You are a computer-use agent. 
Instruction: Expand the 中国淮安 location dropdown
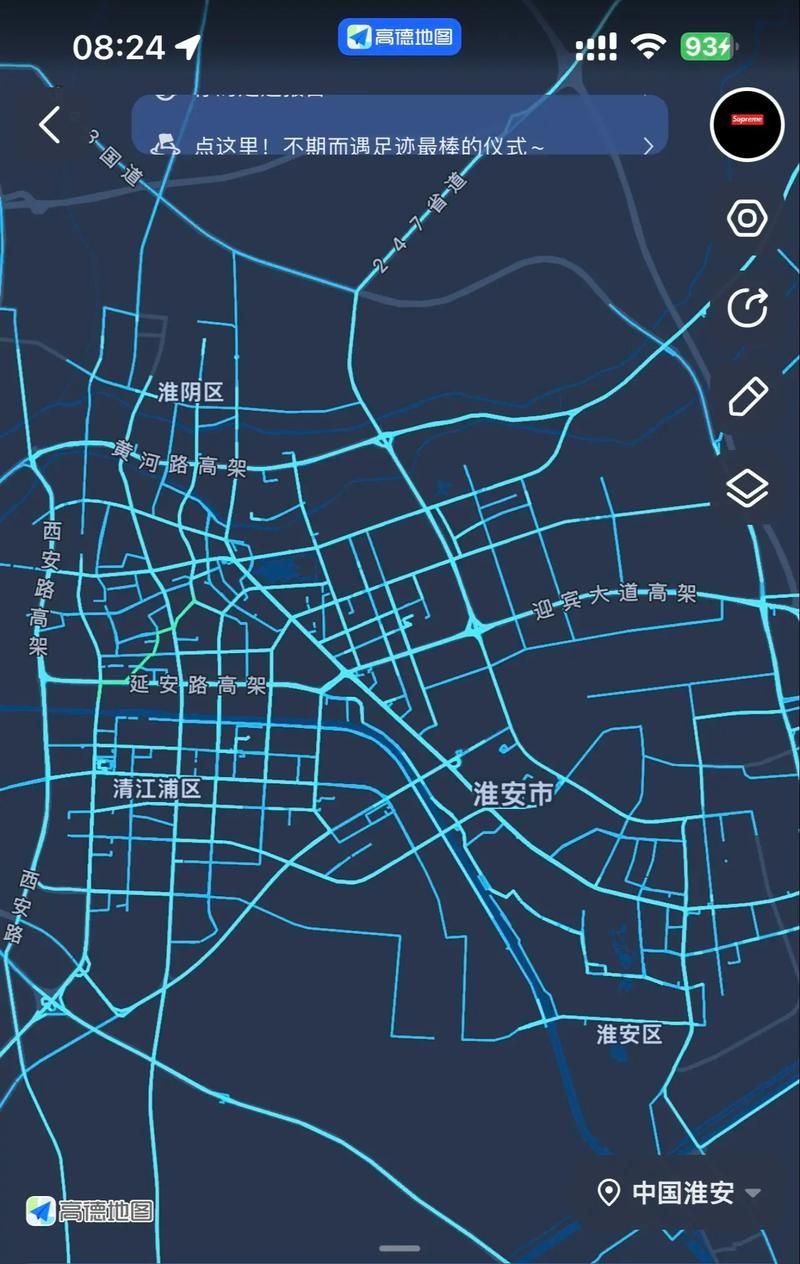coord(680,1192)
